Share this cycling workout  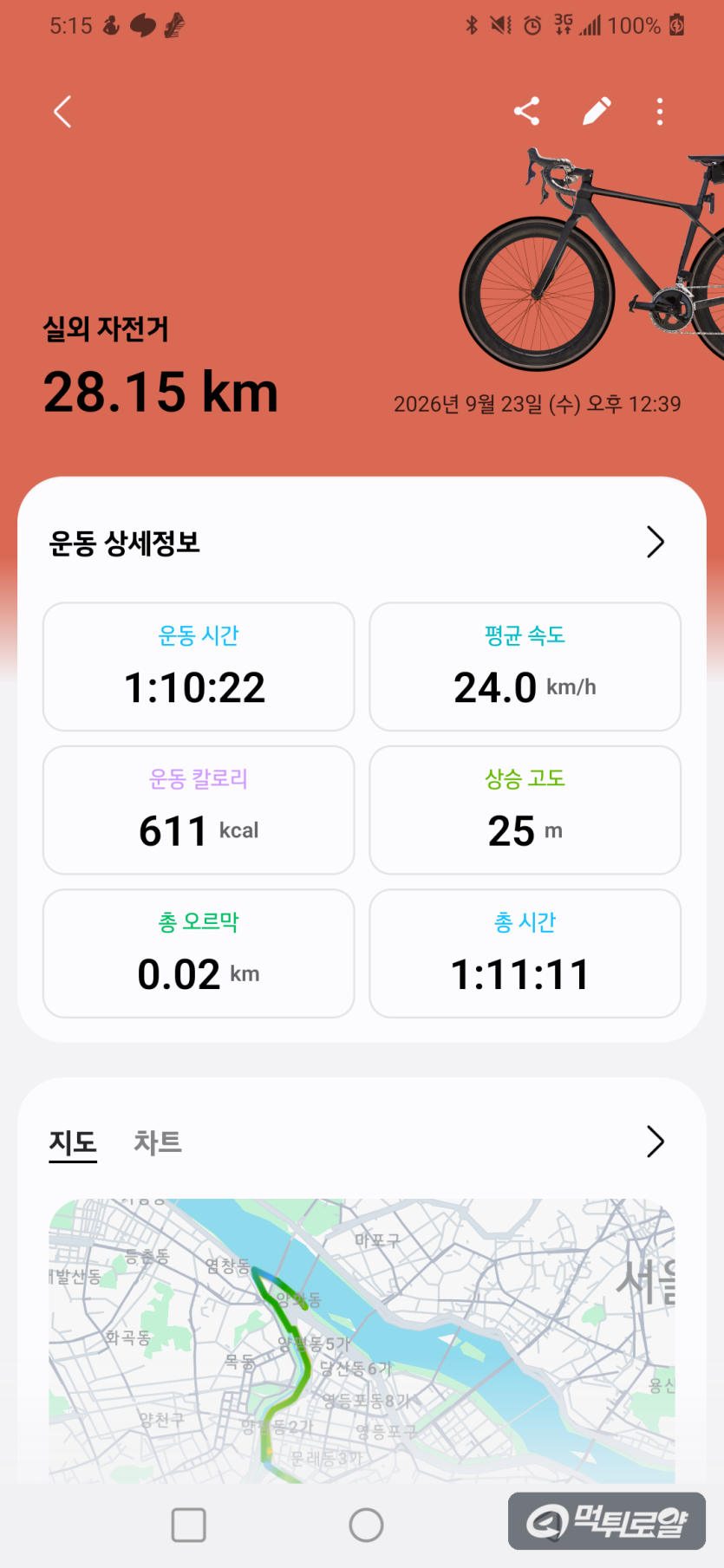pos(526,111)
